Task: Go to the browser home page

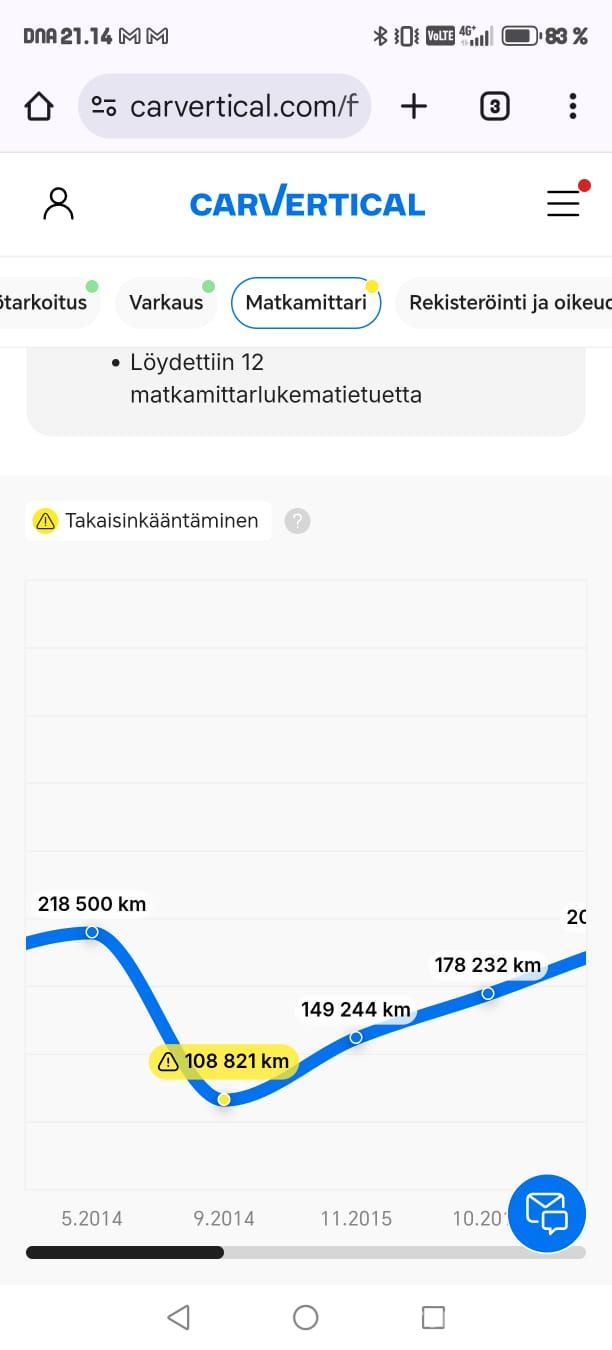Action: click(x=38, y=106)
